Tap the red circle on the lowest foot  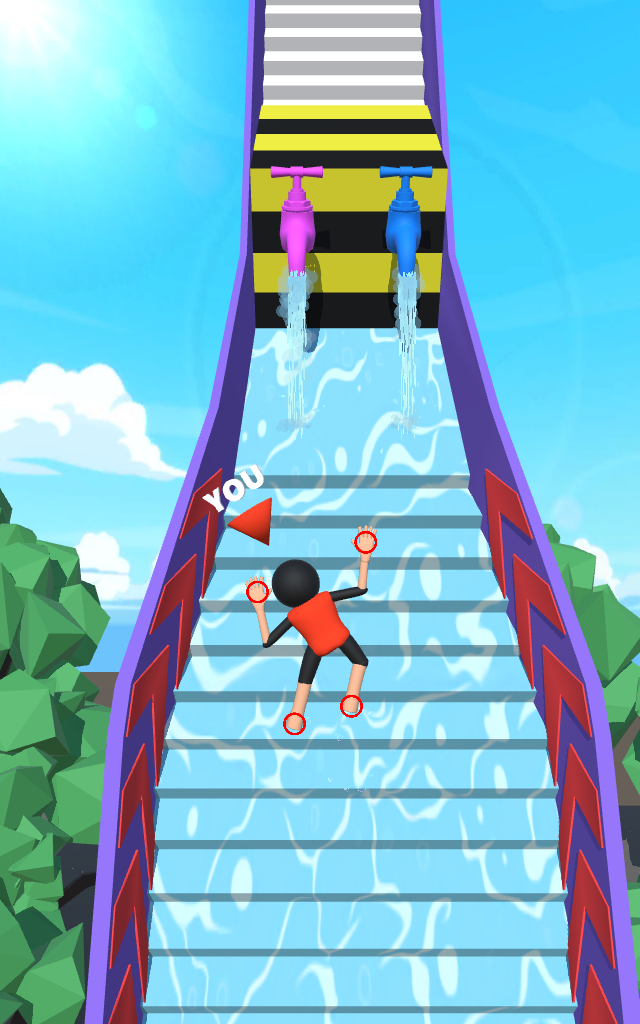(294, 723)
